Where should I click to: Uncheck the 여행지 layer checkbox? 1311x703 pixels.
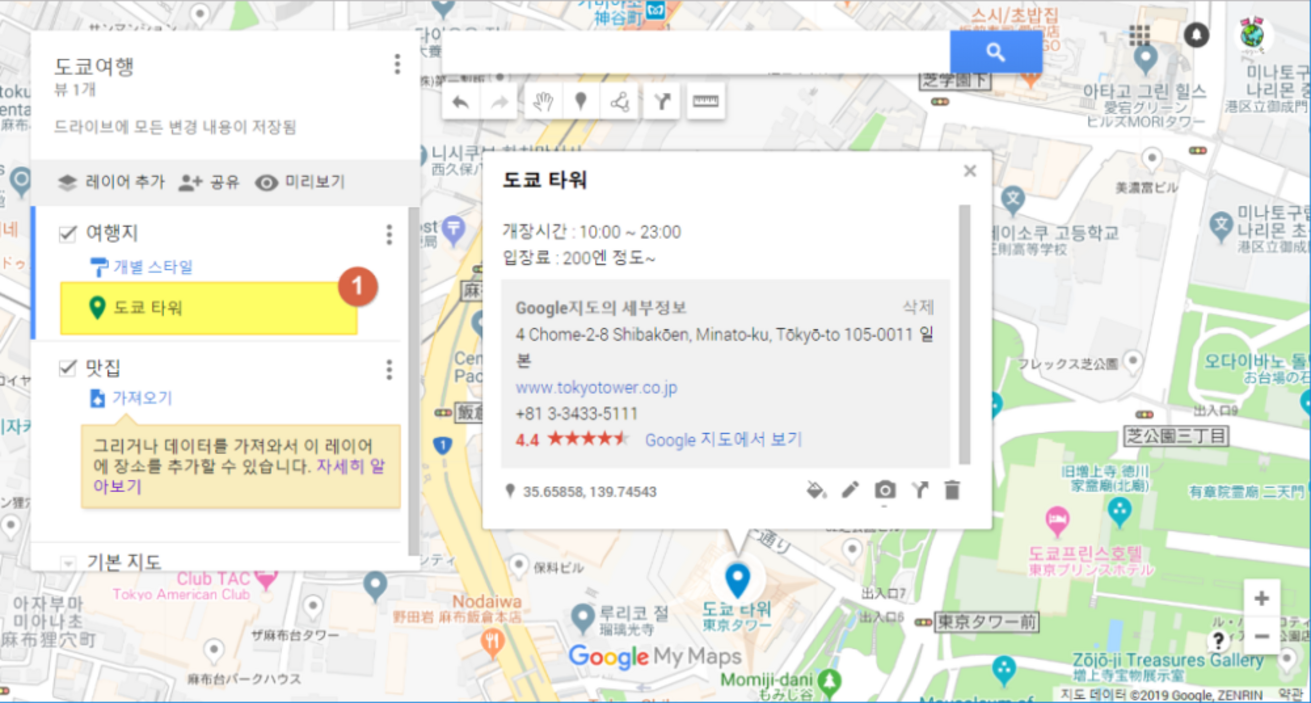[x=68, y=234]
